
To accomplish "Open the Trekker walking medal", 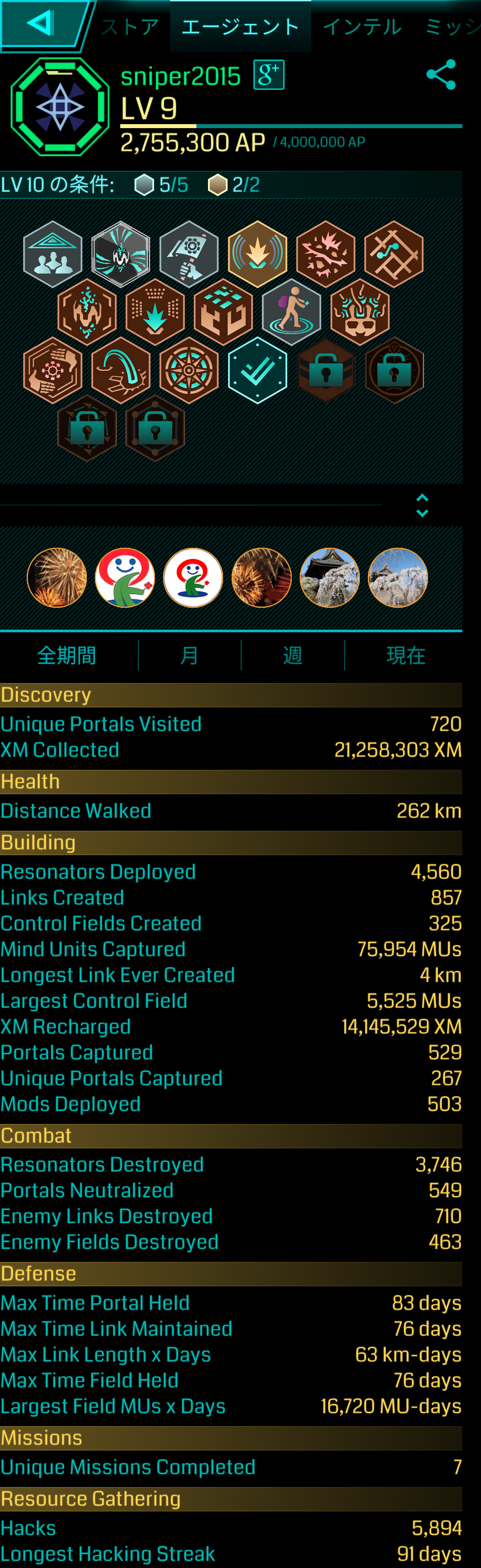I will [x=291, y=311].
